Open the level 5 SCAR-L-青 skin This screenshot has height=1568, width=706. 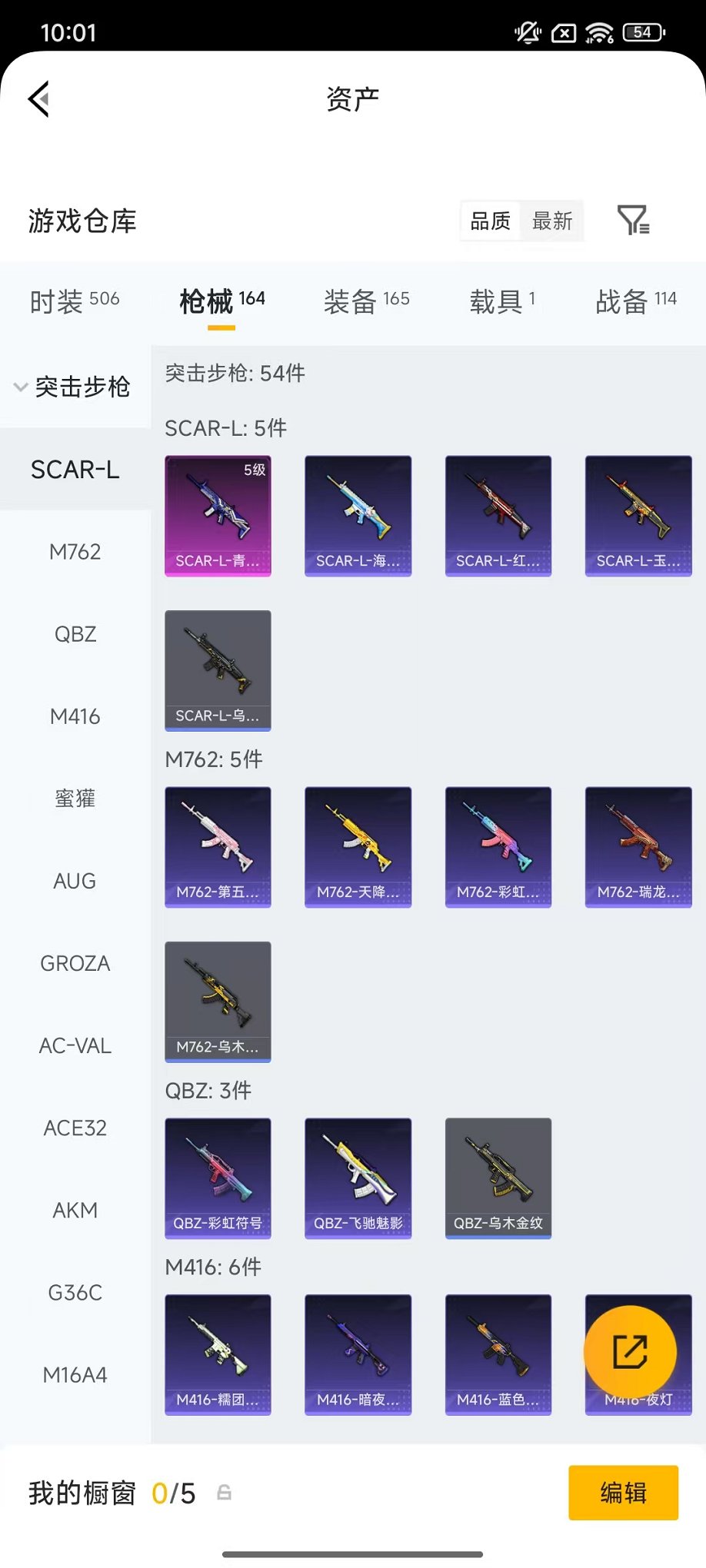click(218, 516)
